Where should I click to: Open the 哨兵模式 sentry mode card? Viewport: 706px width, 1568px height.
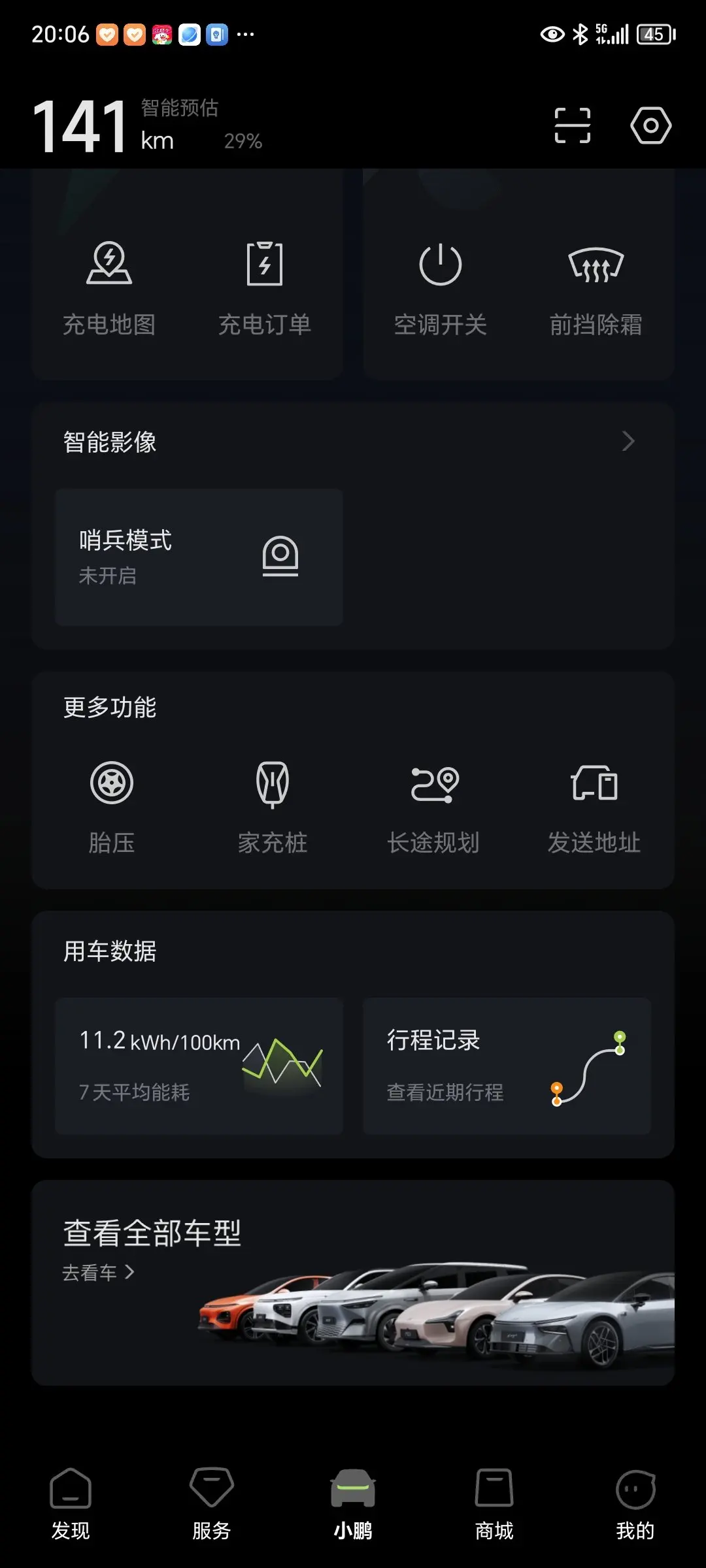pos(199,557)
